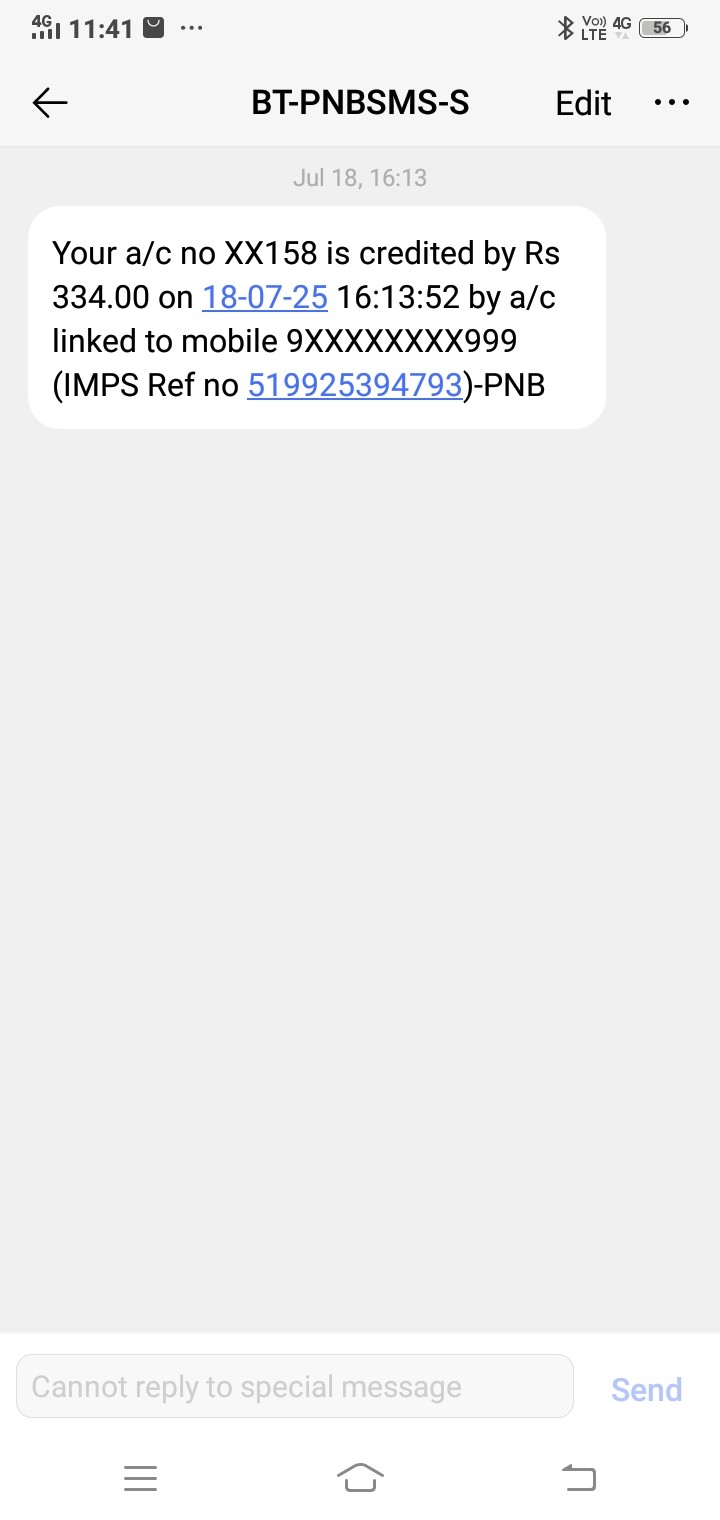Tap the Send button
720x1520 pixels.
(646, 1389)
